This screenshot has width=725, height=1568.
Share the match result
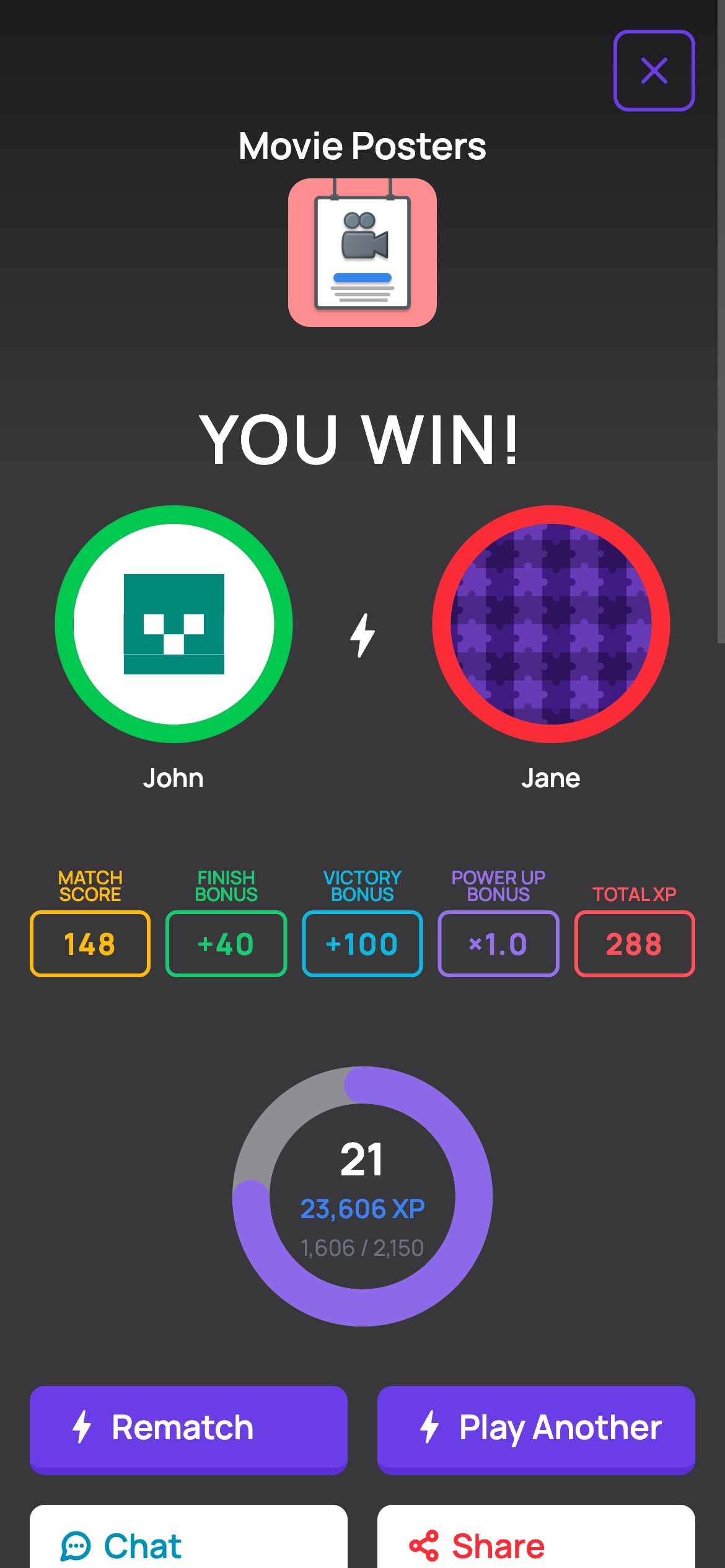pos(536,1542)
